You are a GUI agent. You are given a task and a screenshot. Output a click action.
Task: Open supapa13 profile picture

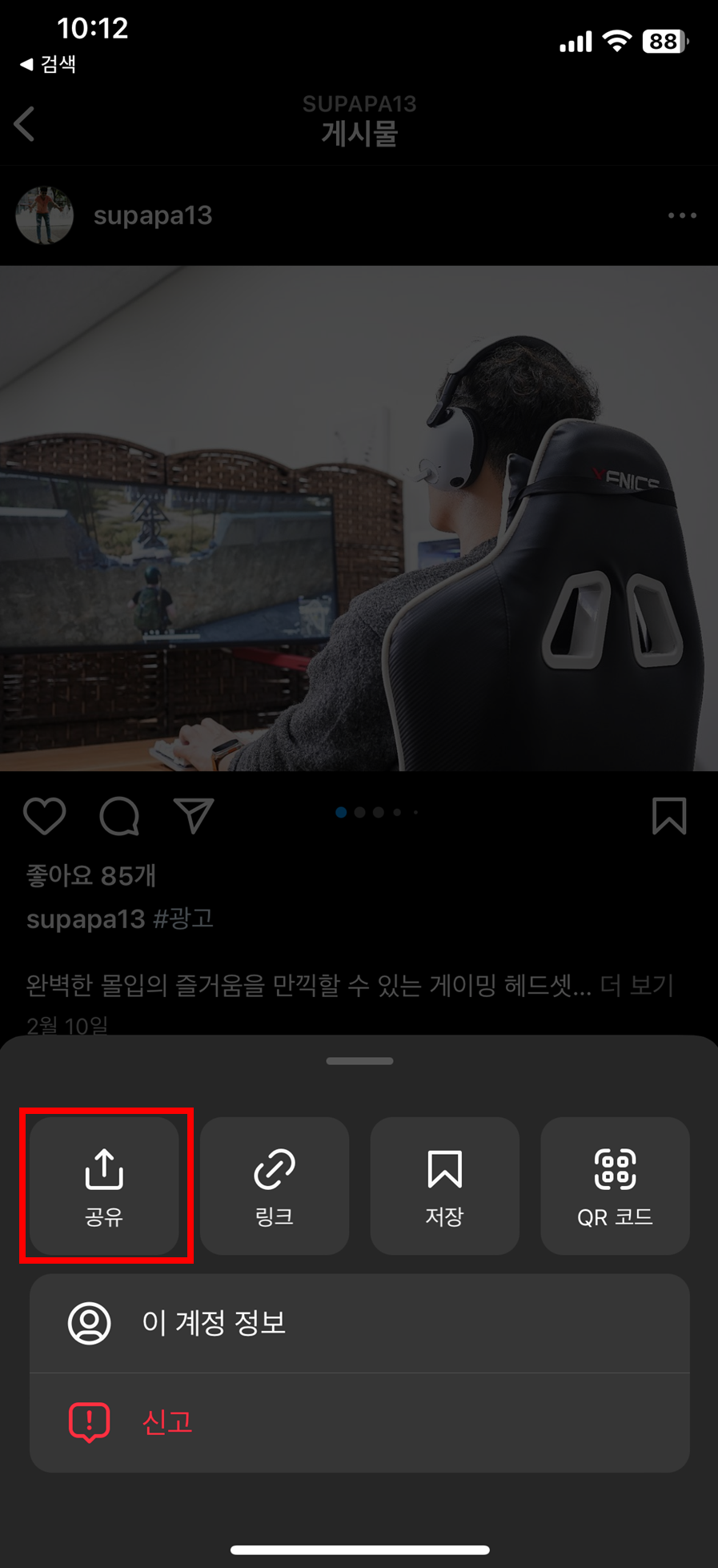tap(45, 215)
